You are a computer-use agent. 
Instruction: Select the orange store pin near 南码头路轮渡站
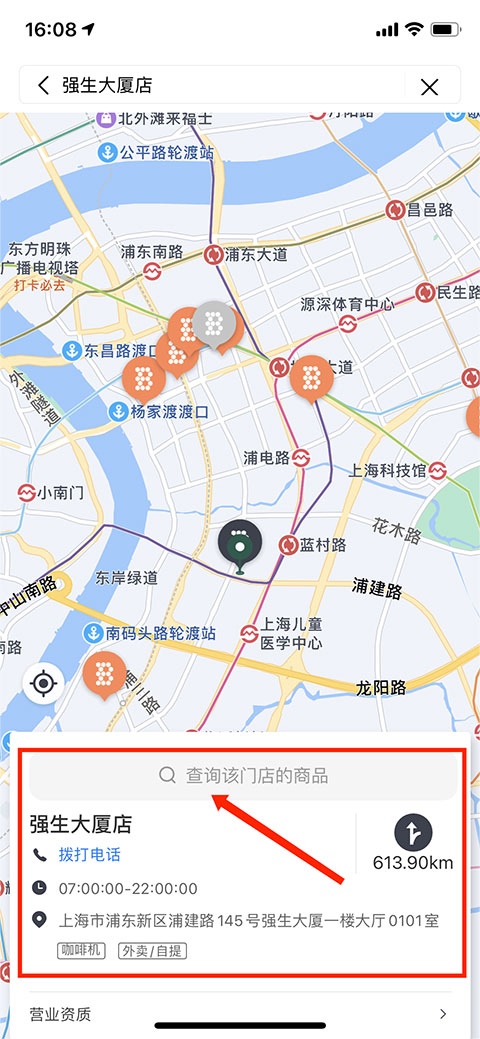click(x=105, y=675)
